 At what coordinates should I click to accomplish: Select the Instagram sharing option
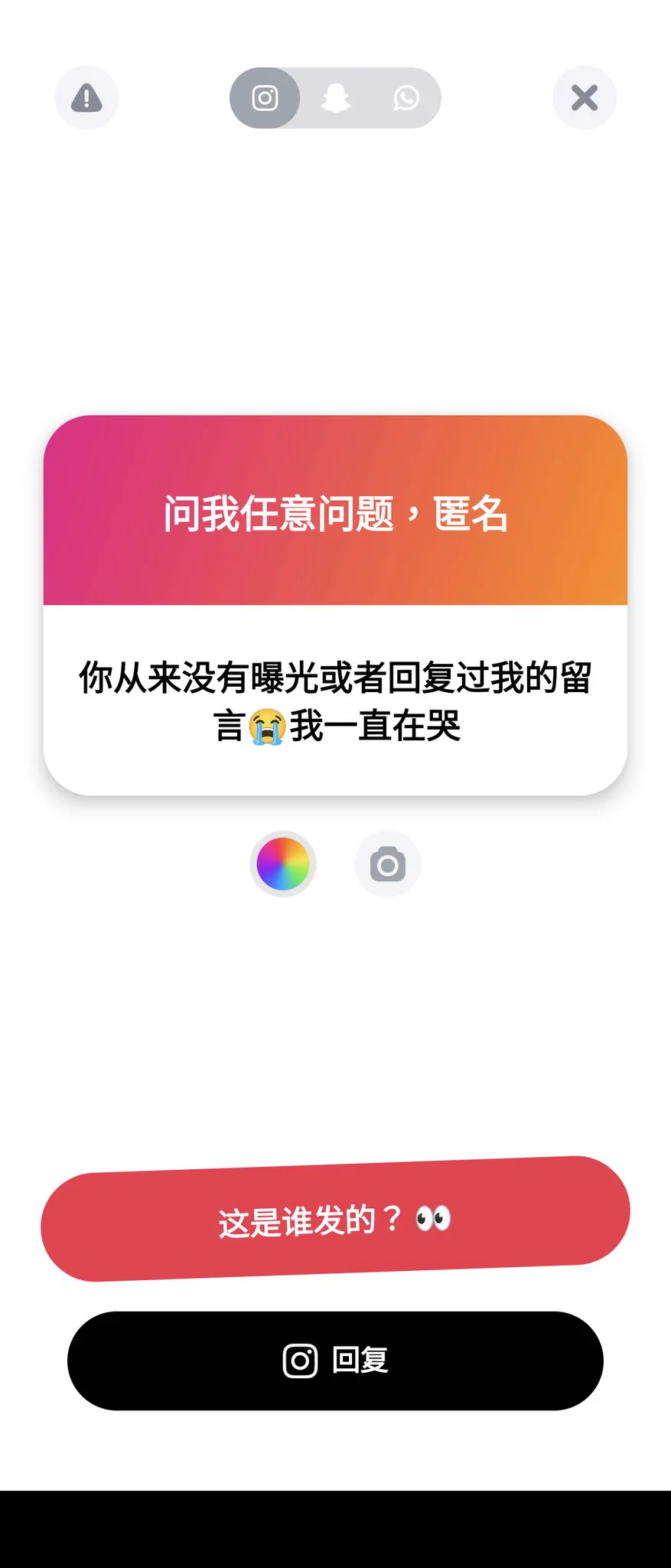tap(265, 98)
